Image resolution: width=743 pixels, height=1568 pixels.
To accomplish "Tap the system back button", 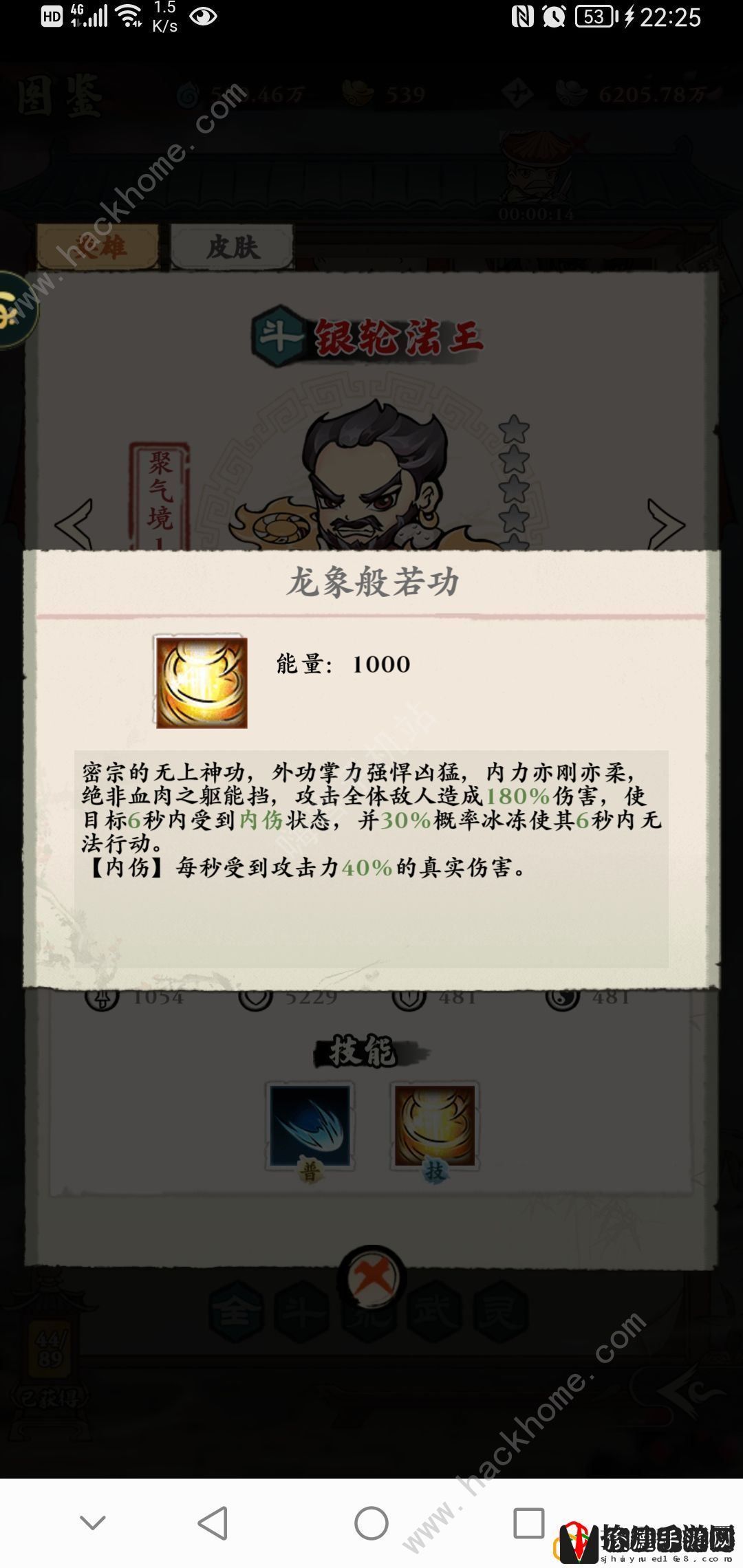I will click(213, 1523).
